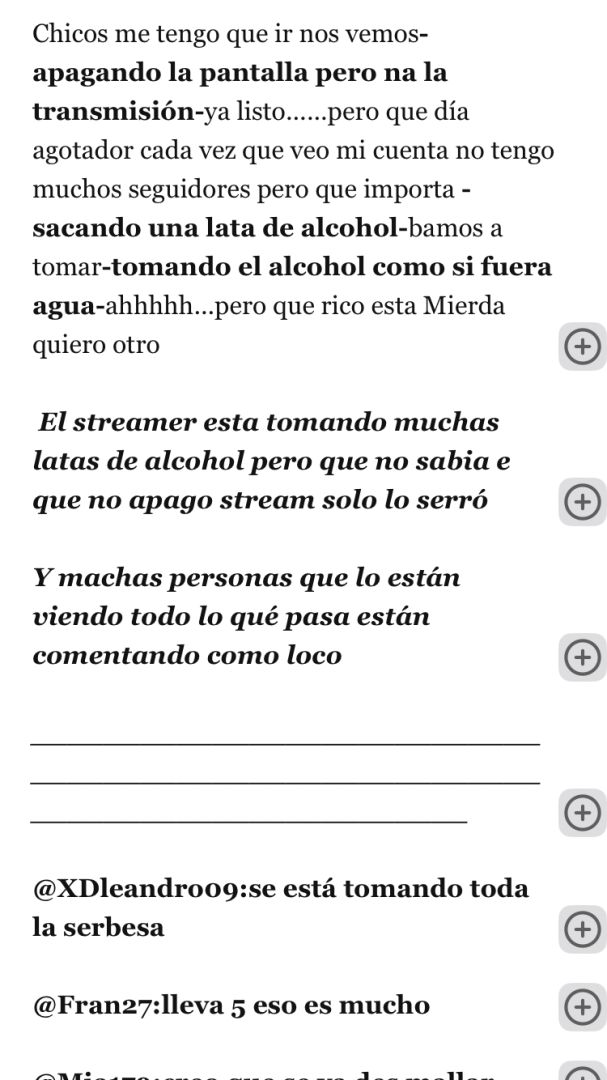This screenshot has width=607, height=1080.
Task: Comment on the "El streamer esta tomando" paragraph
Action: pos(582,502)
